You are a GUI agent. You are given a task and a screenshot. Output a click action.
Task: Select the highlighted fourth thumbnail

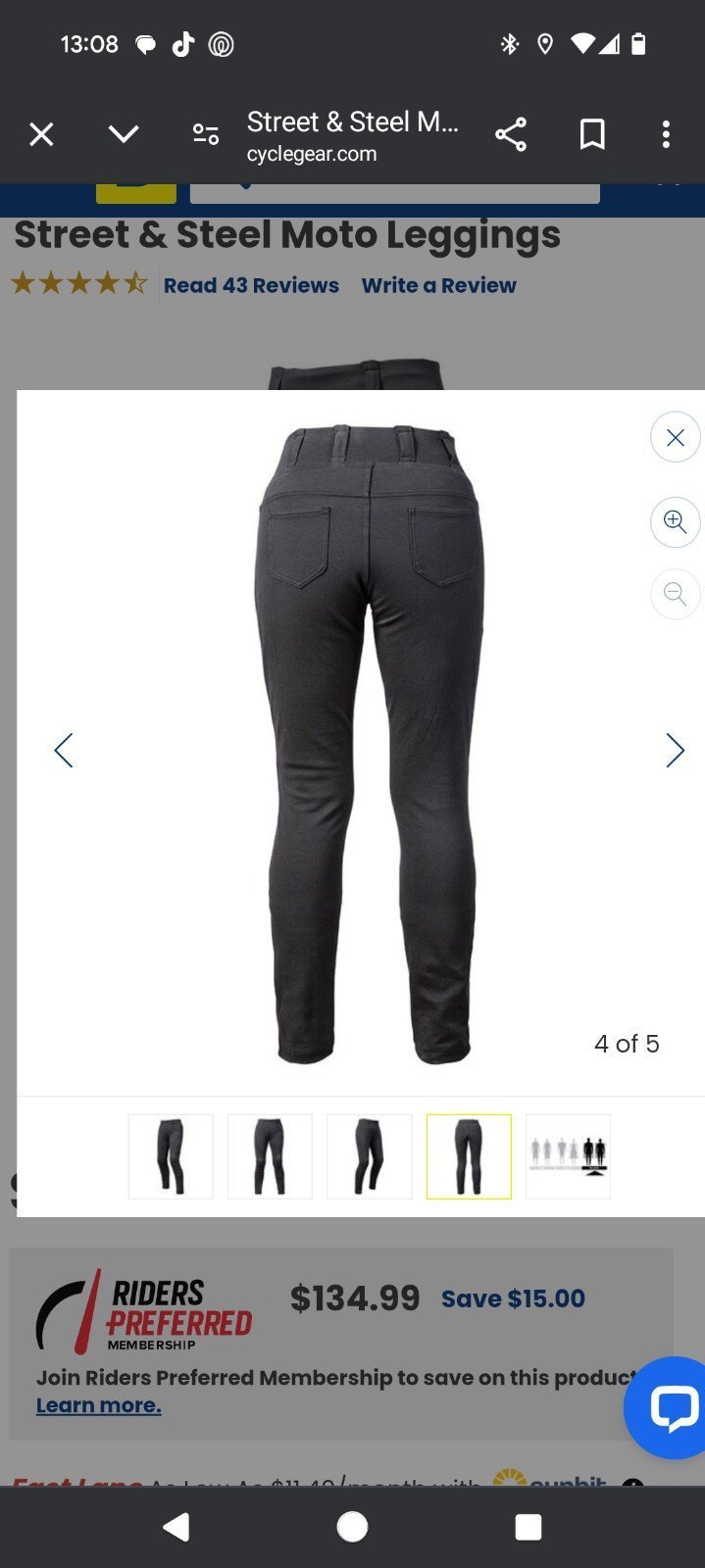[469, 1156]
